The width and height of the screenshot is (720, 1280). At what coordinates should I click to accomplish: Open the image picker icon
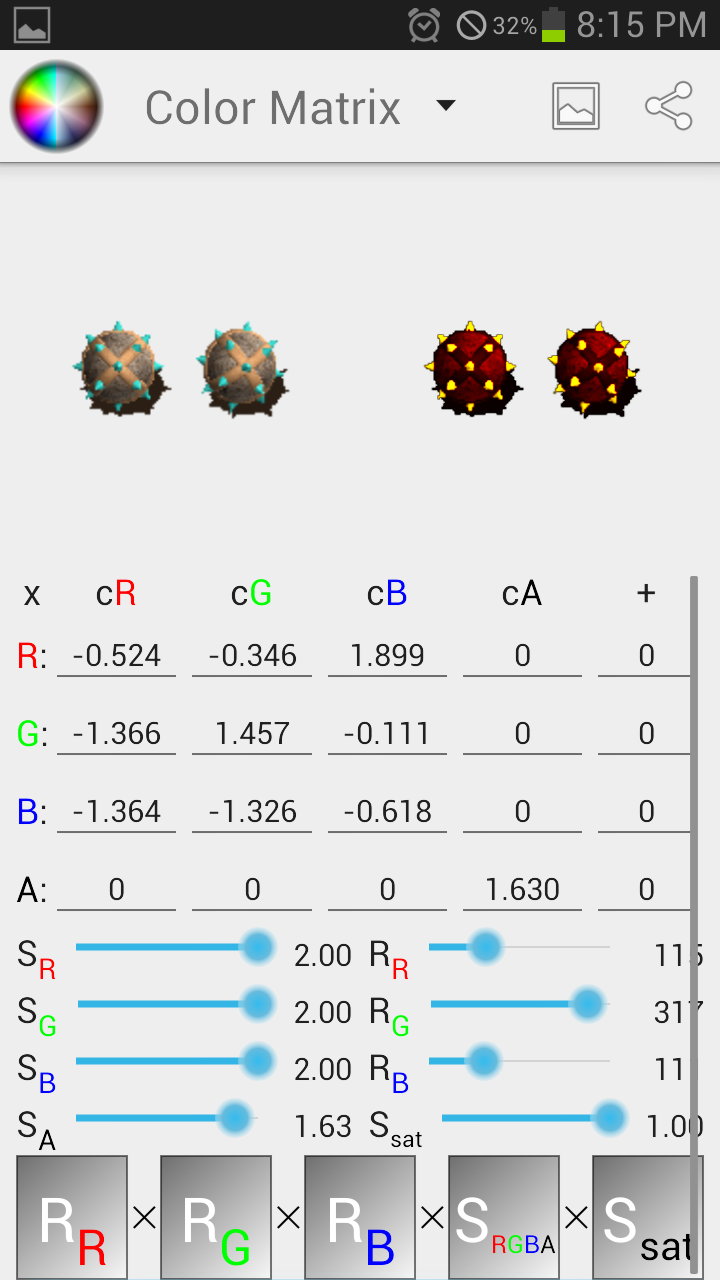coord(576,106)
